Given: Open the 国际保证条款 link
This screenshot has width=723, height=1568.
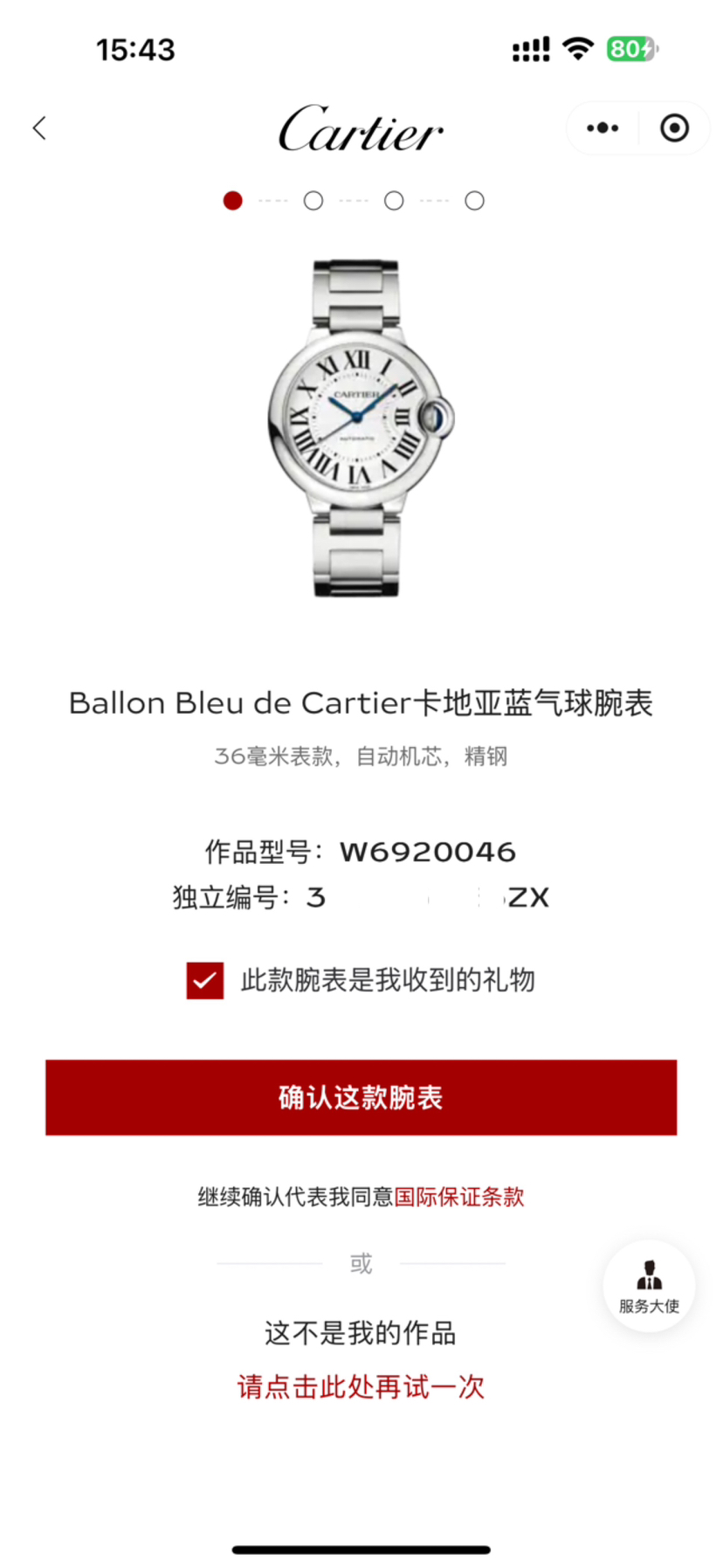Looking at the screenshot, I should [459, 1197].
